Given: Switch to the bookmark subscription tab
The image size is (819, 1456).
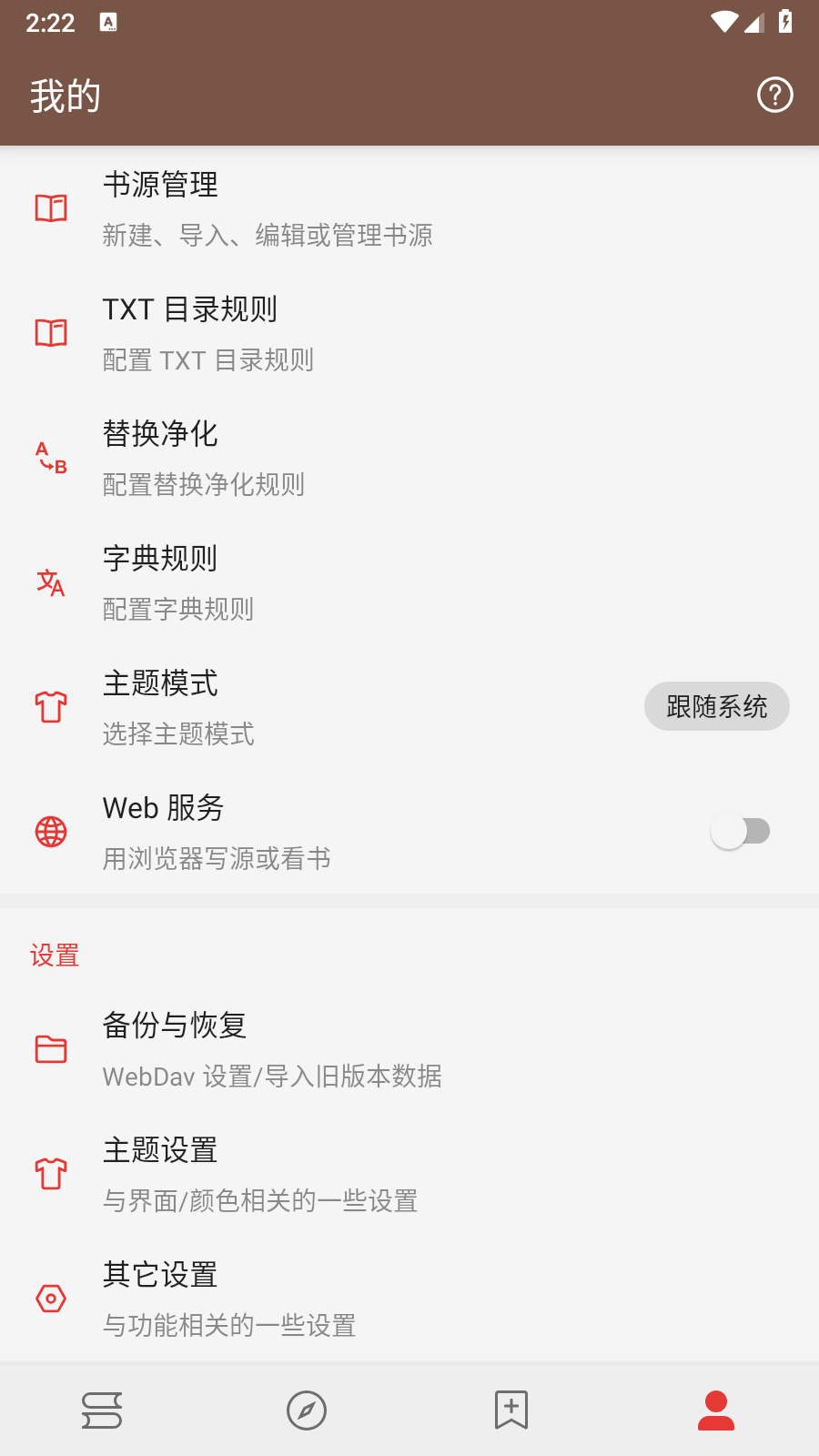Looking at the screenshot, I should [511, 1410].
